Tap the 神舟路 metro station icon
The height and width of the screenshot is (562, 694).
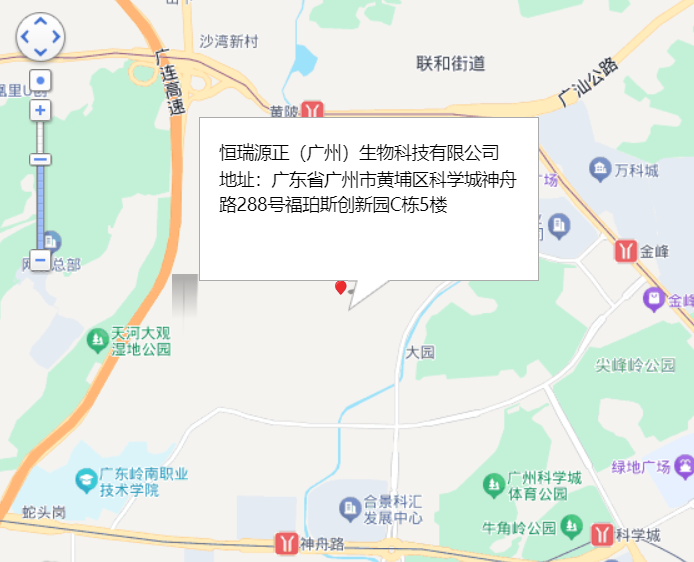coord(286,544)
